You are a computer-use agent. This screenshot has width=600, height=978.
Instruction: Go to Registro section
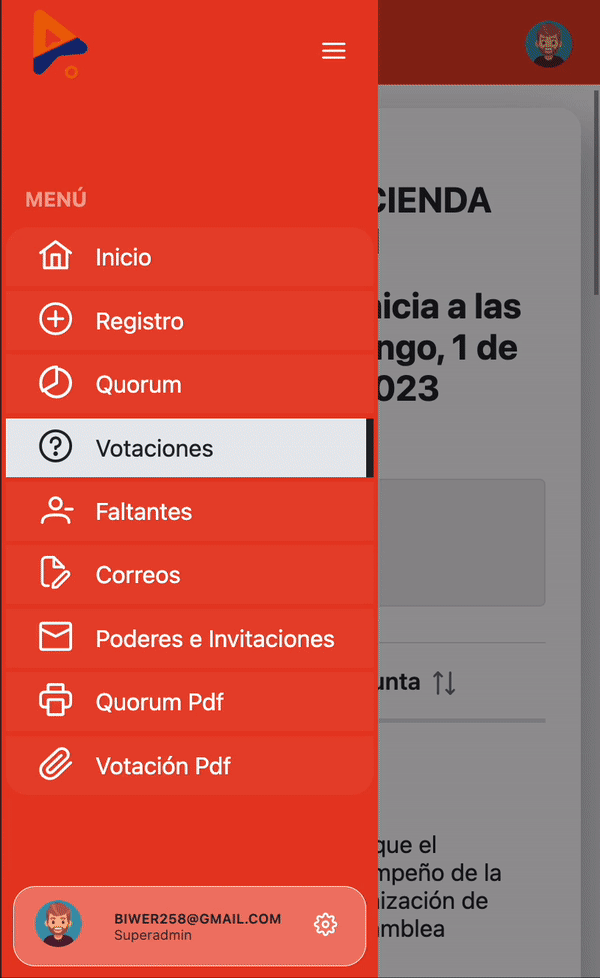click(139, 321)
